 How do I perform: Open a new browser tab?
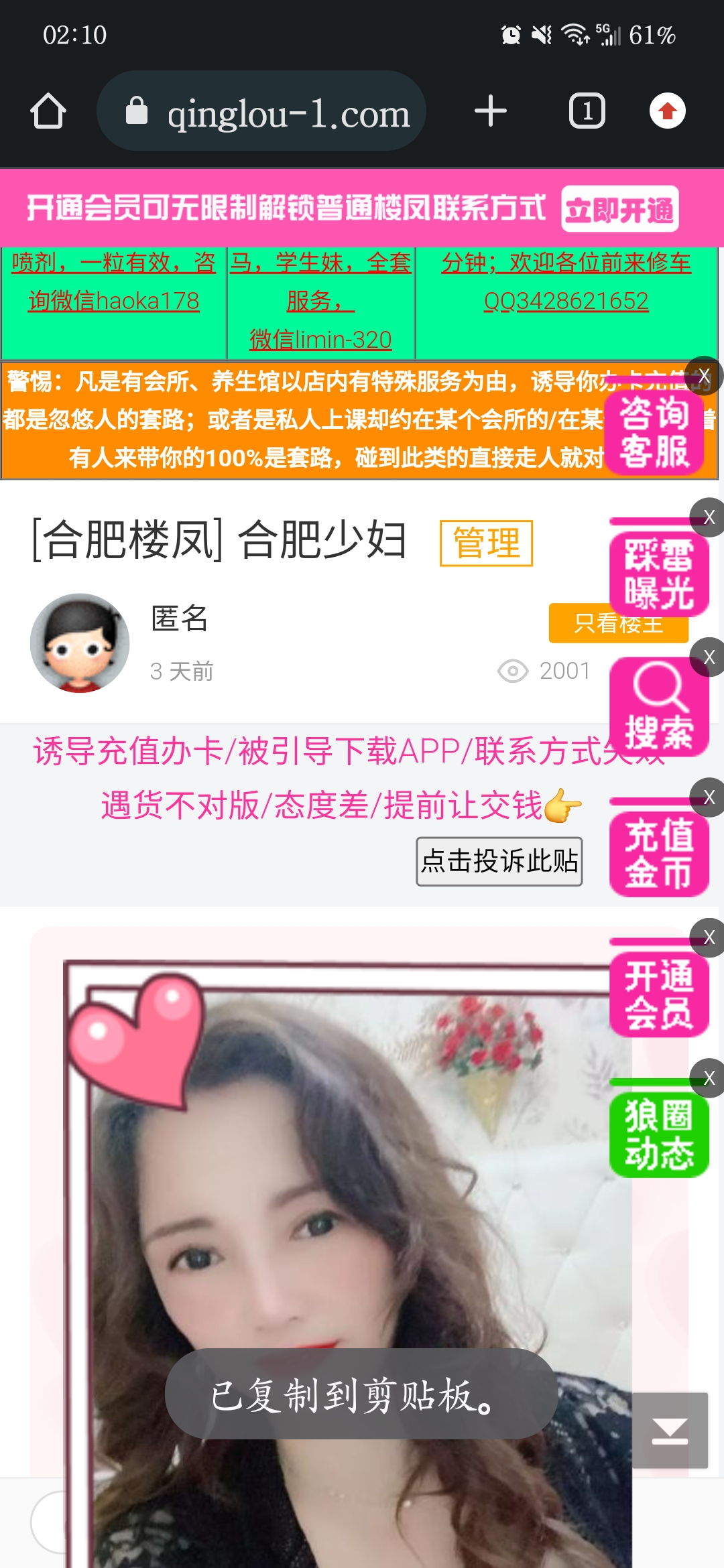[491, 111]
